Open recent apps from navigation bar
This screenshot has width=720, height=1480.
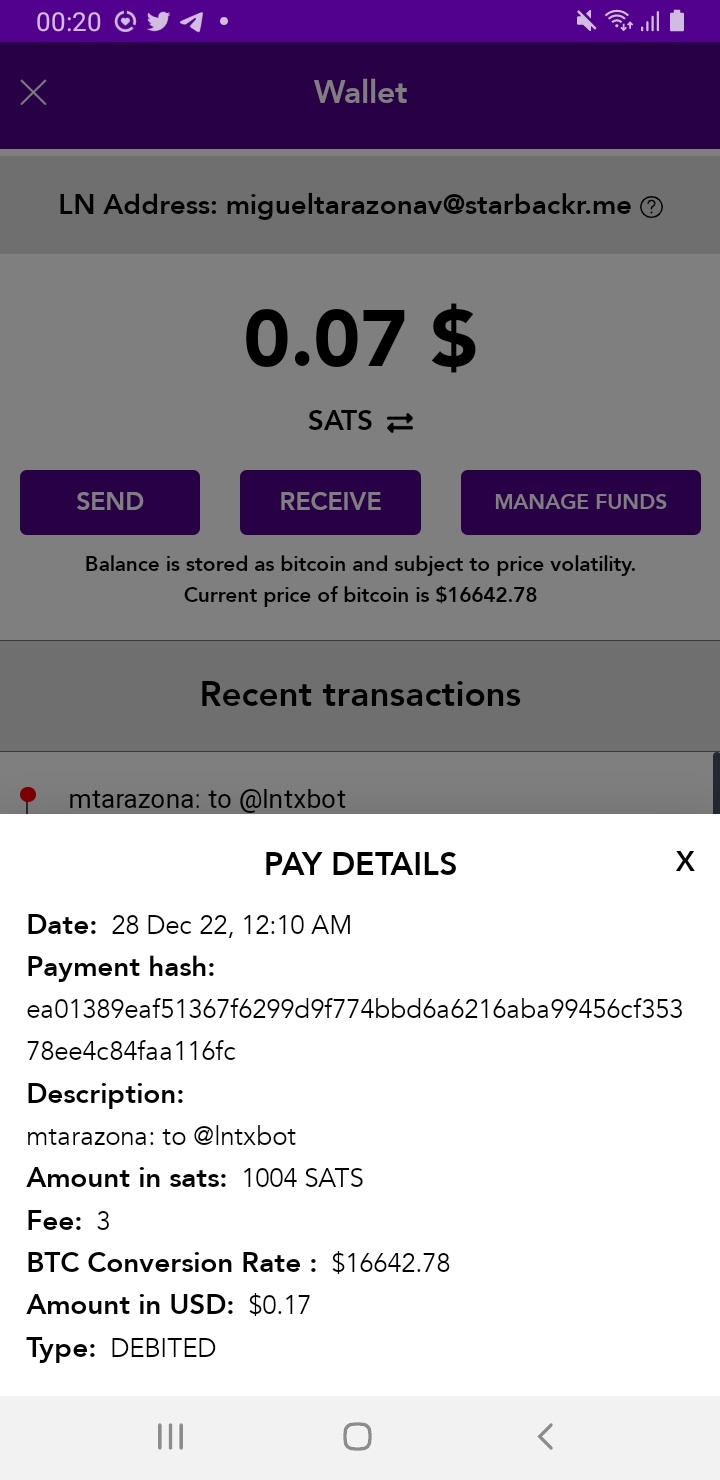coord(171,1437)
